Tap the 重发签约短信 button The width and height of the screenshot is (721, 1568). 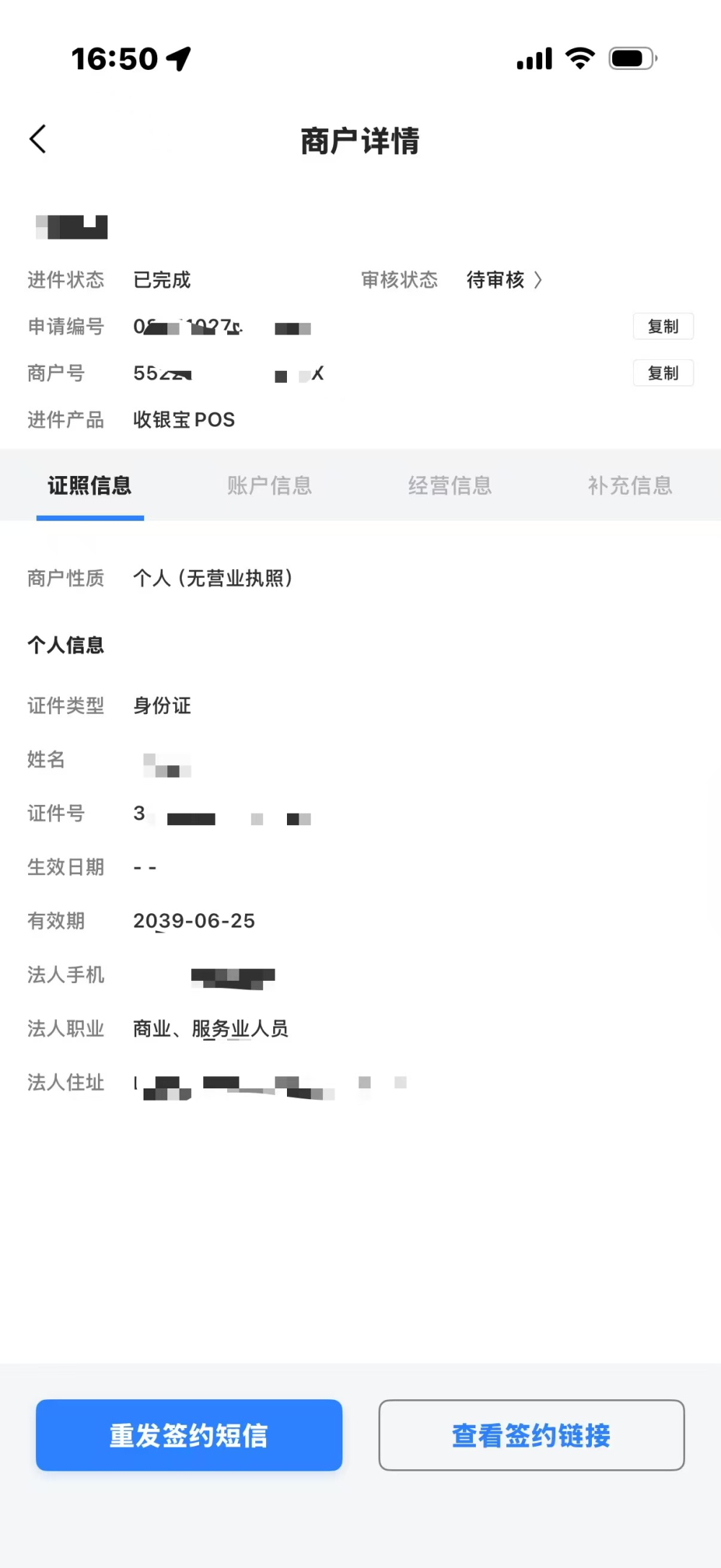pos(189,1435)
